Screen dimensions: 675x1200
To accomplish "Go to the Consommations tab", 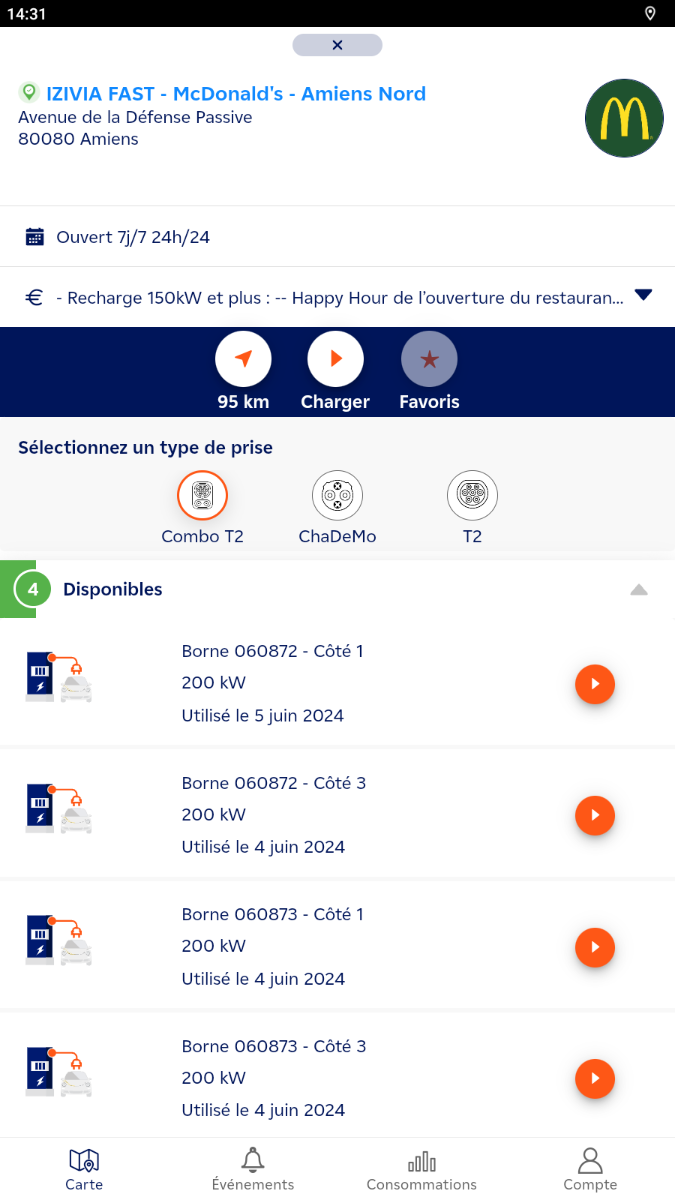I will pyautogui.click(x=422, y=1169).
